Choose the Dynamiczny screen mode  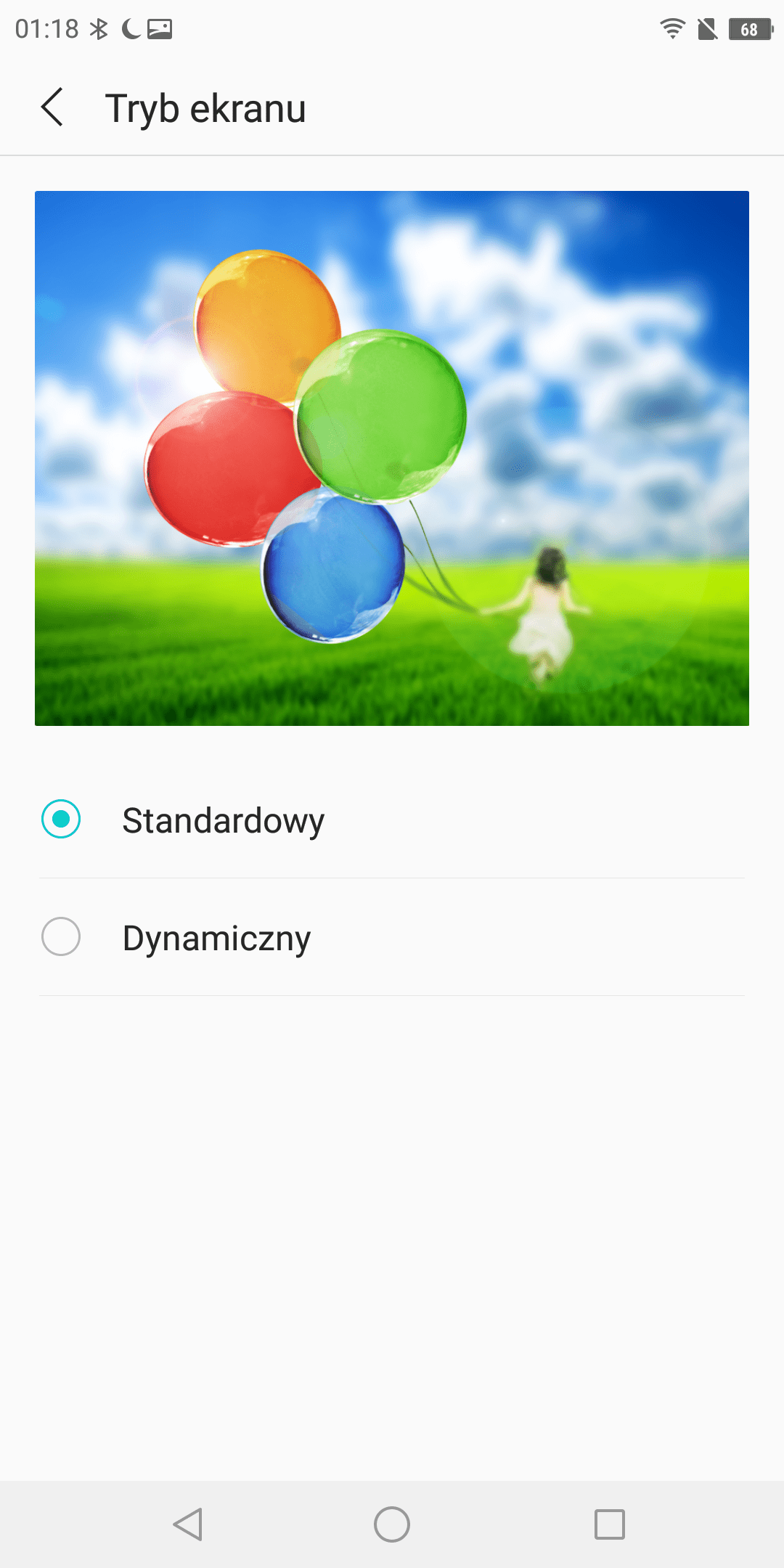click(x=61, y=937)
